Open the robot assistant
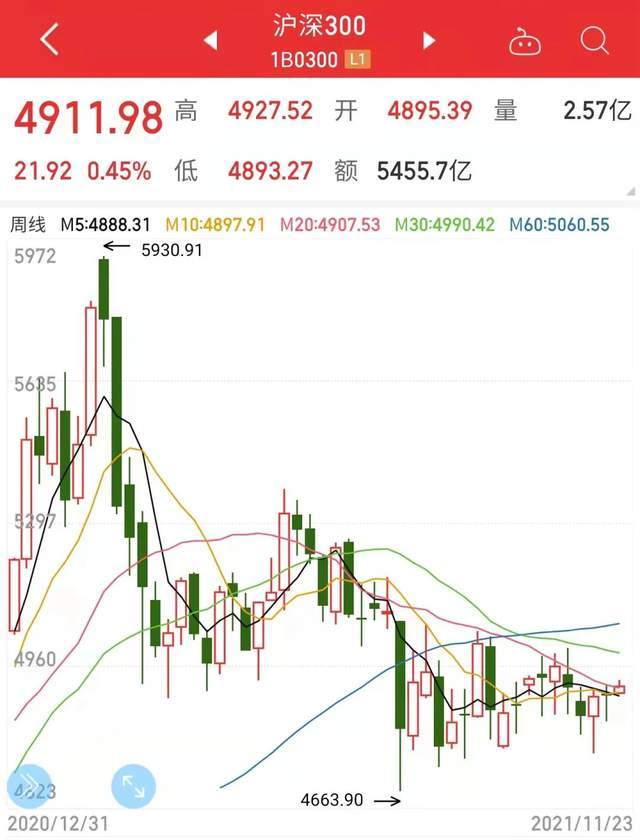 click(524, 41)
